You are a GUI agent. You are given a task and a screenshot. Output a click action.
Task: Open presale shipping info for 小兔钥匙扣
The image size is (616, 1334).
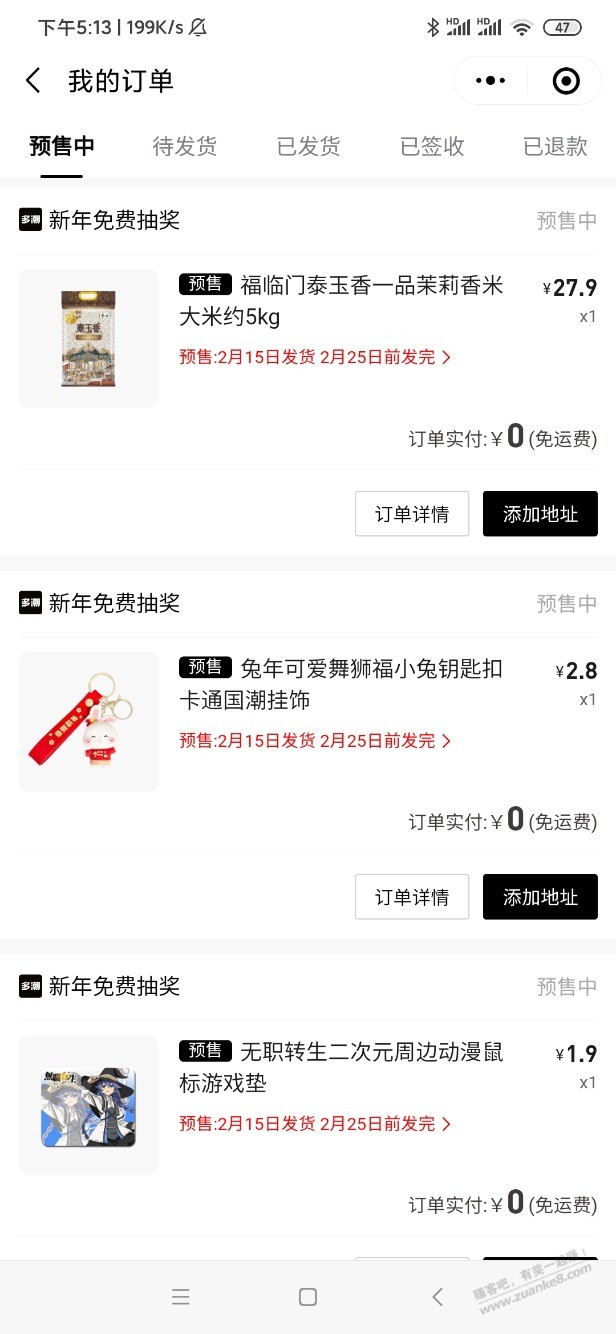315,741
